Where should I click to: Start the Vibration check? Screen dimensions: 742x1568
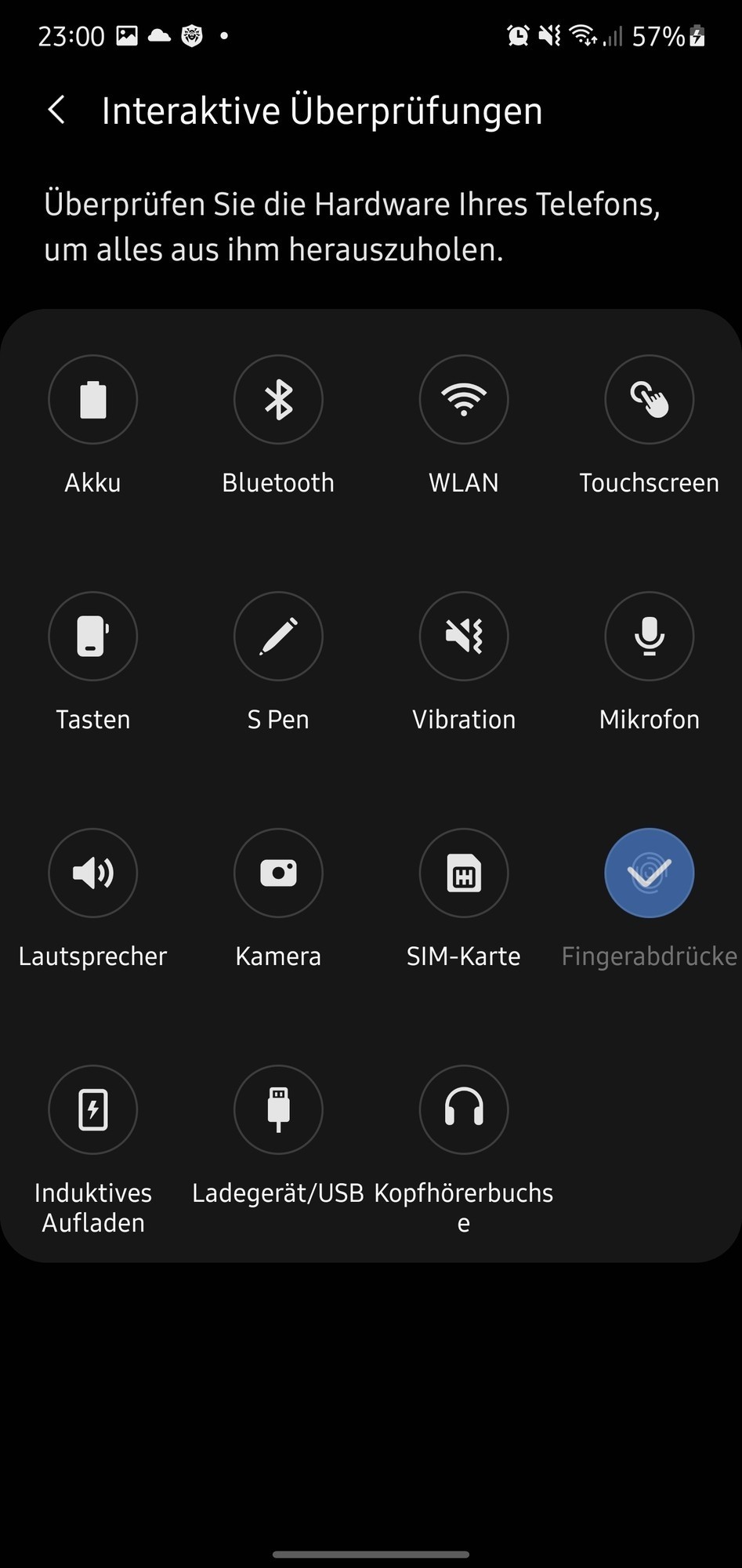(x=464, y=637)
